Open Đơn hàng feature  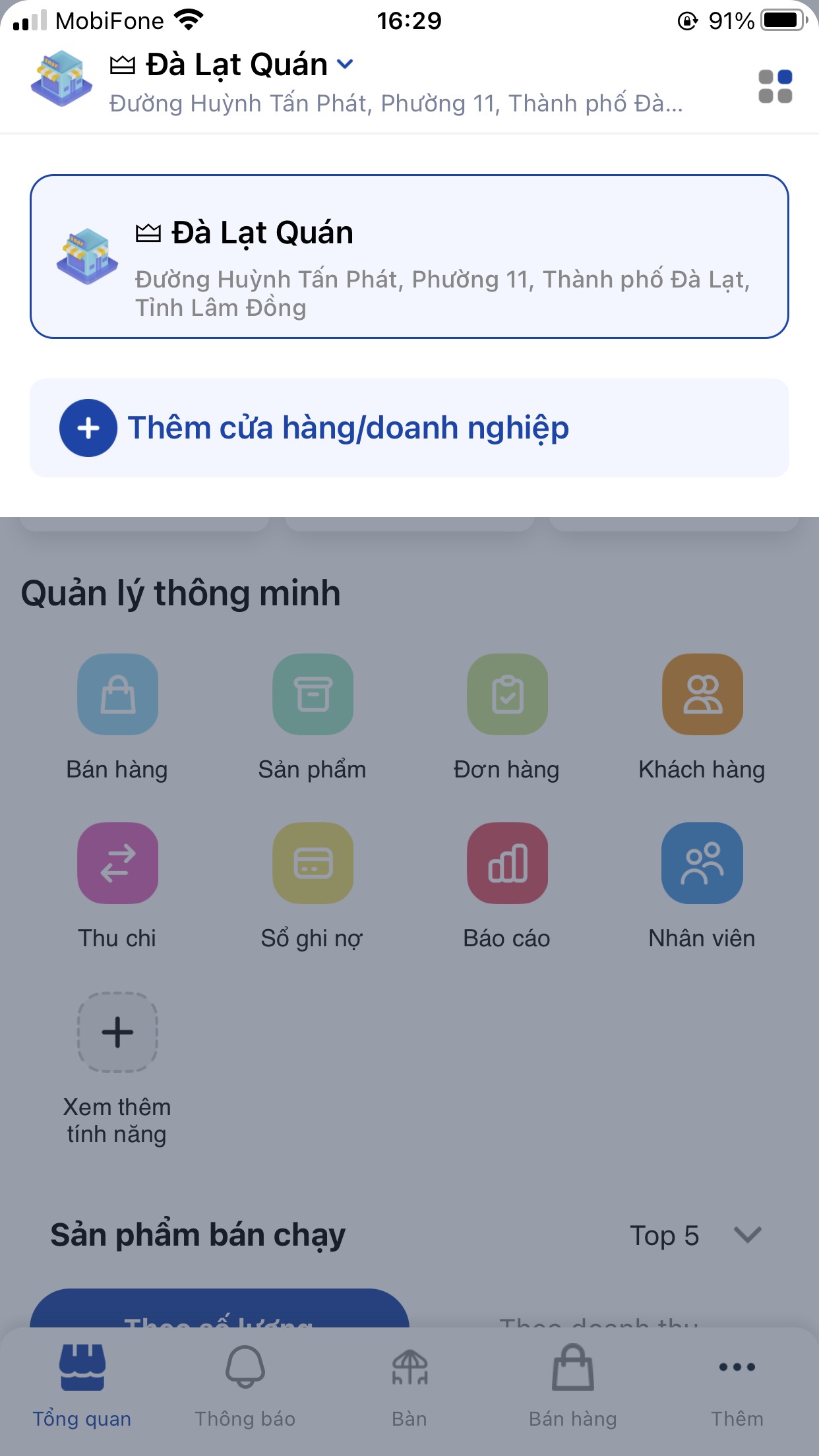click(x=507, y=695)
